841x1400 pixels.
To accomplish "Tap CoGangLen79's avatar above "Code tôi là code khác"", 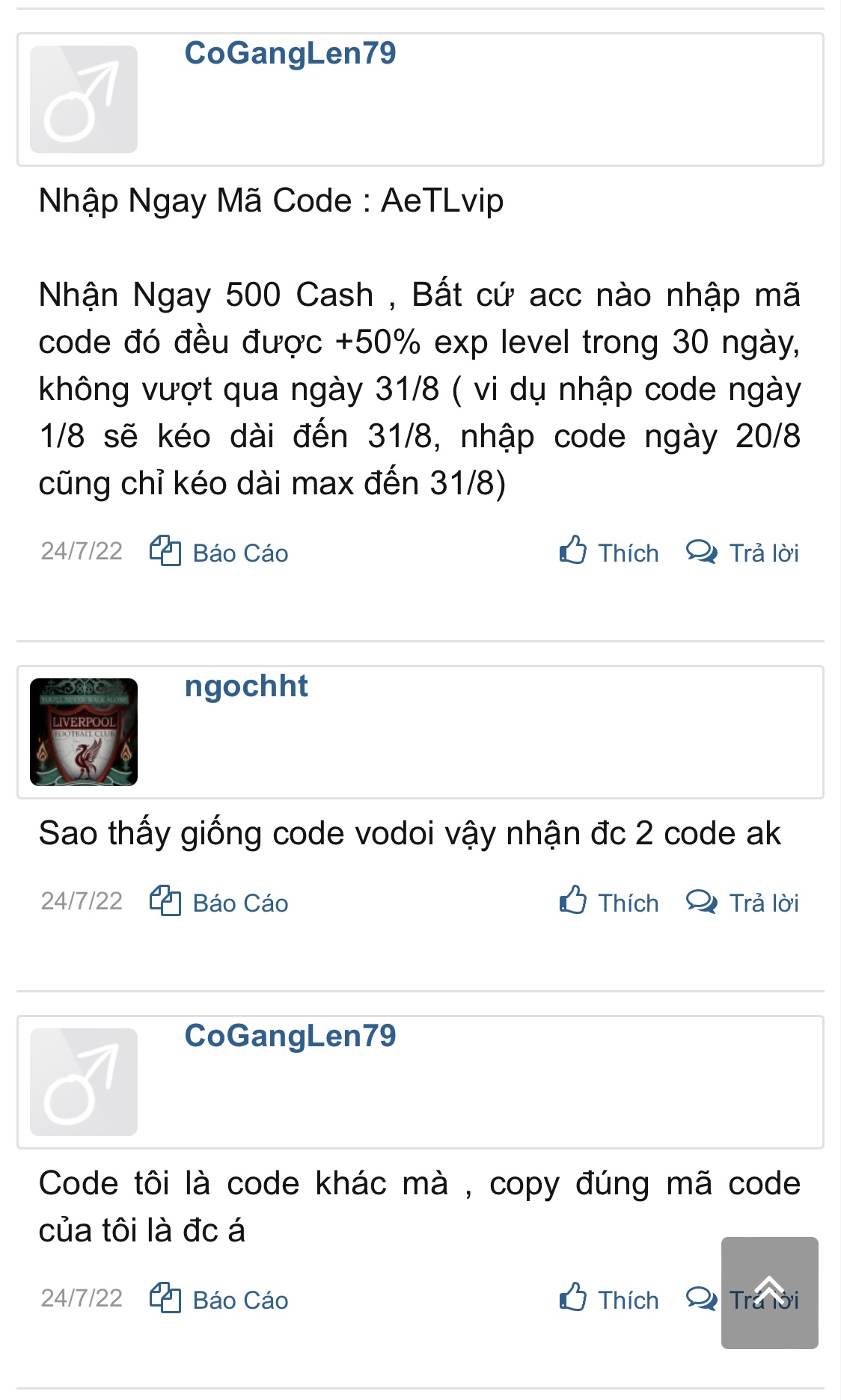I will 84,1081.
